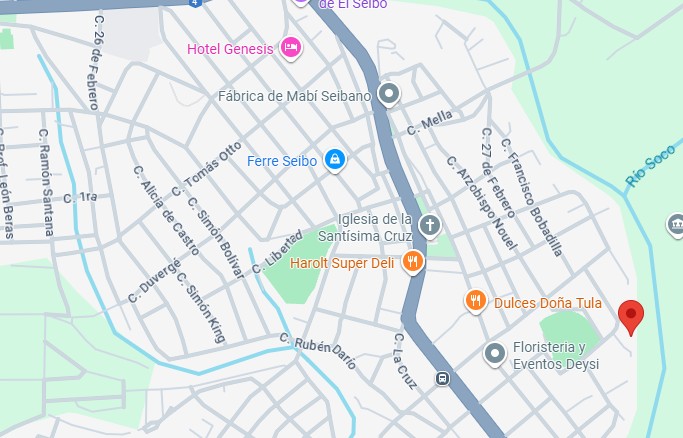Screen dimensions: 683x438
Task: Open the museum marker east of Río Soco
Action: [x=677, y=225]
